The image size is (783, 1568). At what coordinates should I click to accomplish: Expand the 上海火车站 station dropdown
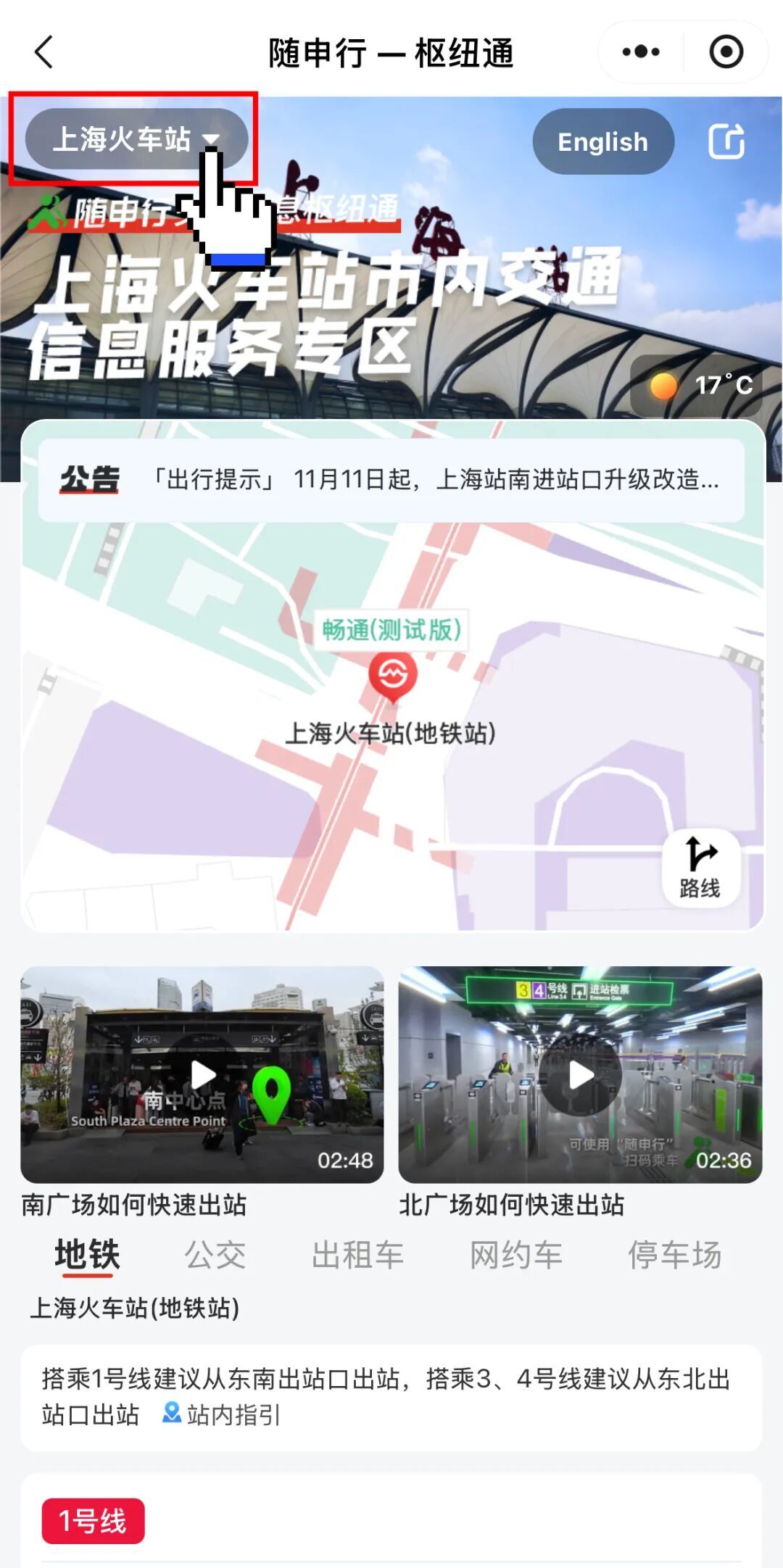click(x=136, y=139)
